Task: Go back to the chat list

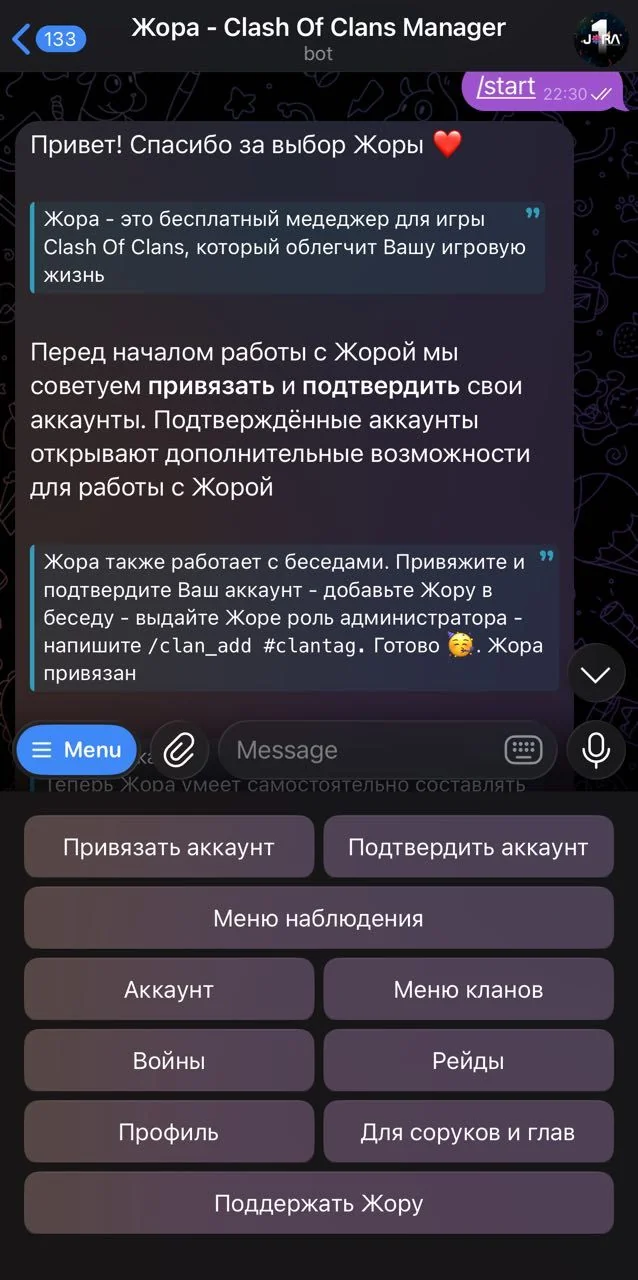Action: click(48, 39)
